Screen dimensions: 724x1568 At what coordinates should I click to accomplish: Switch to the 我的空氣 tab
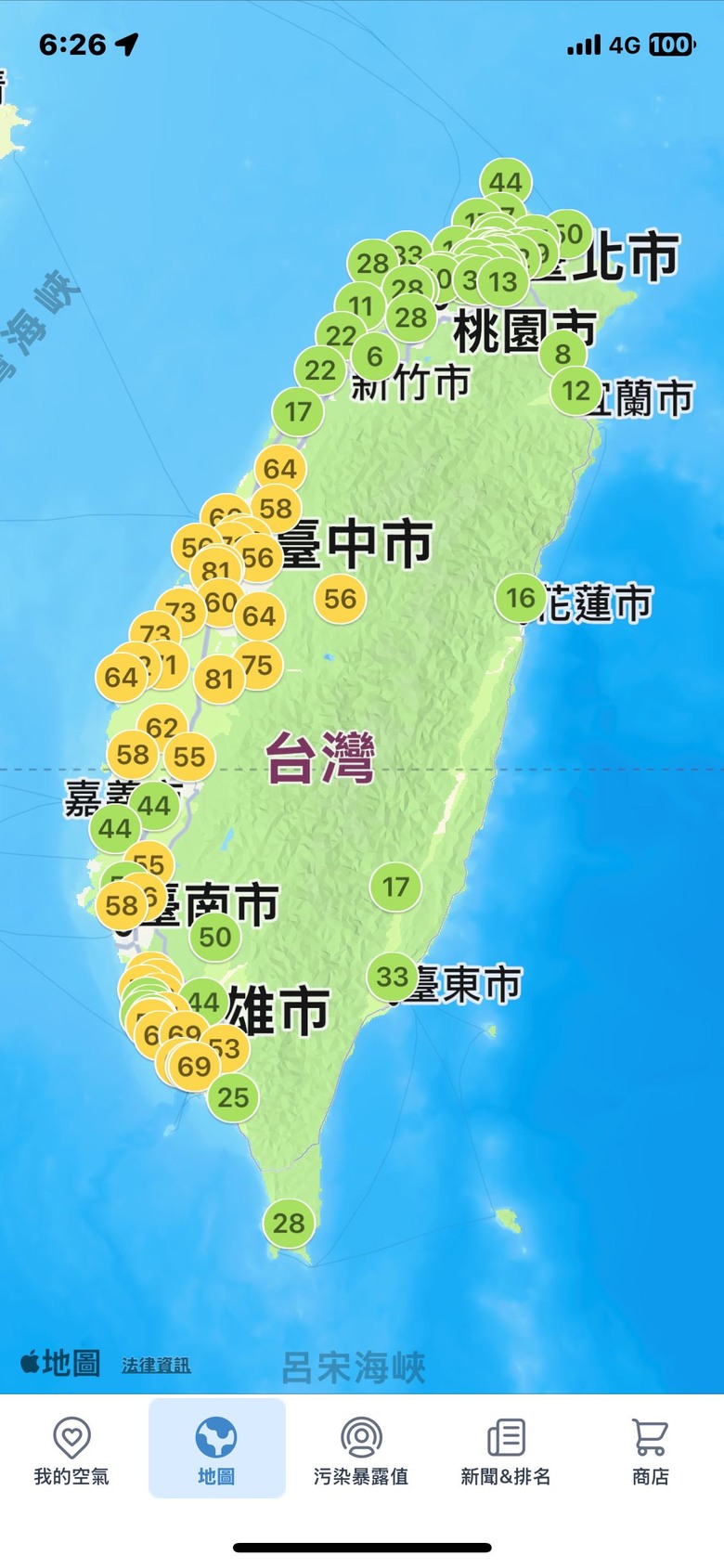pyautogui.click(x=71, y=1451)
